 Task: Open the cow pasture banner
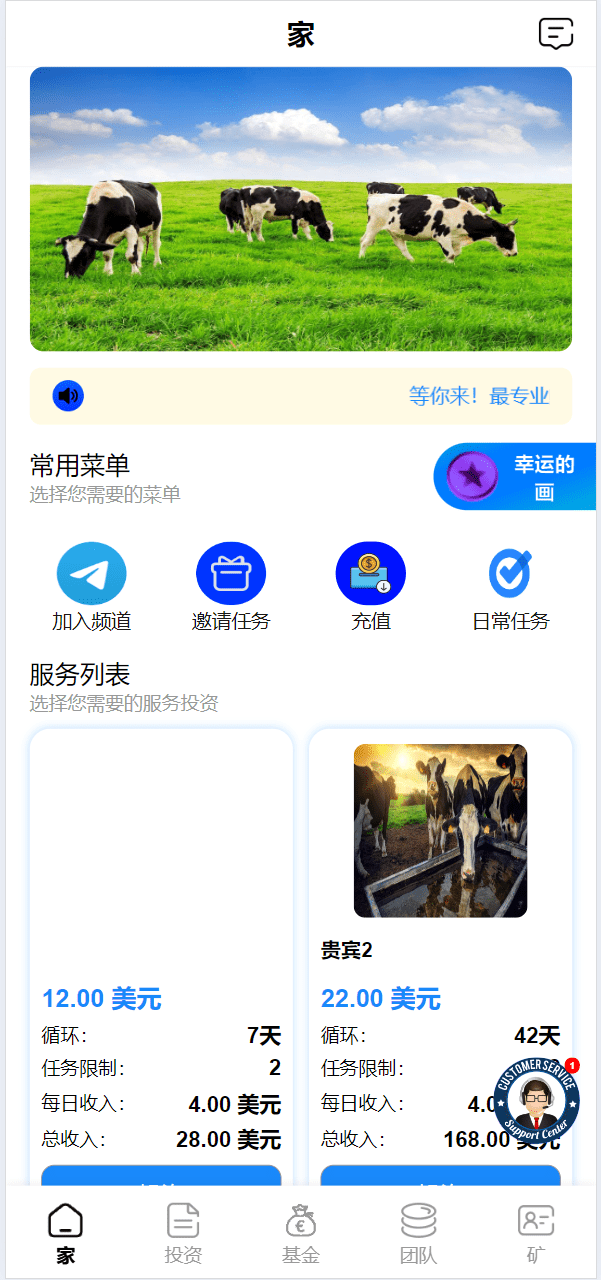pos(300,209)
